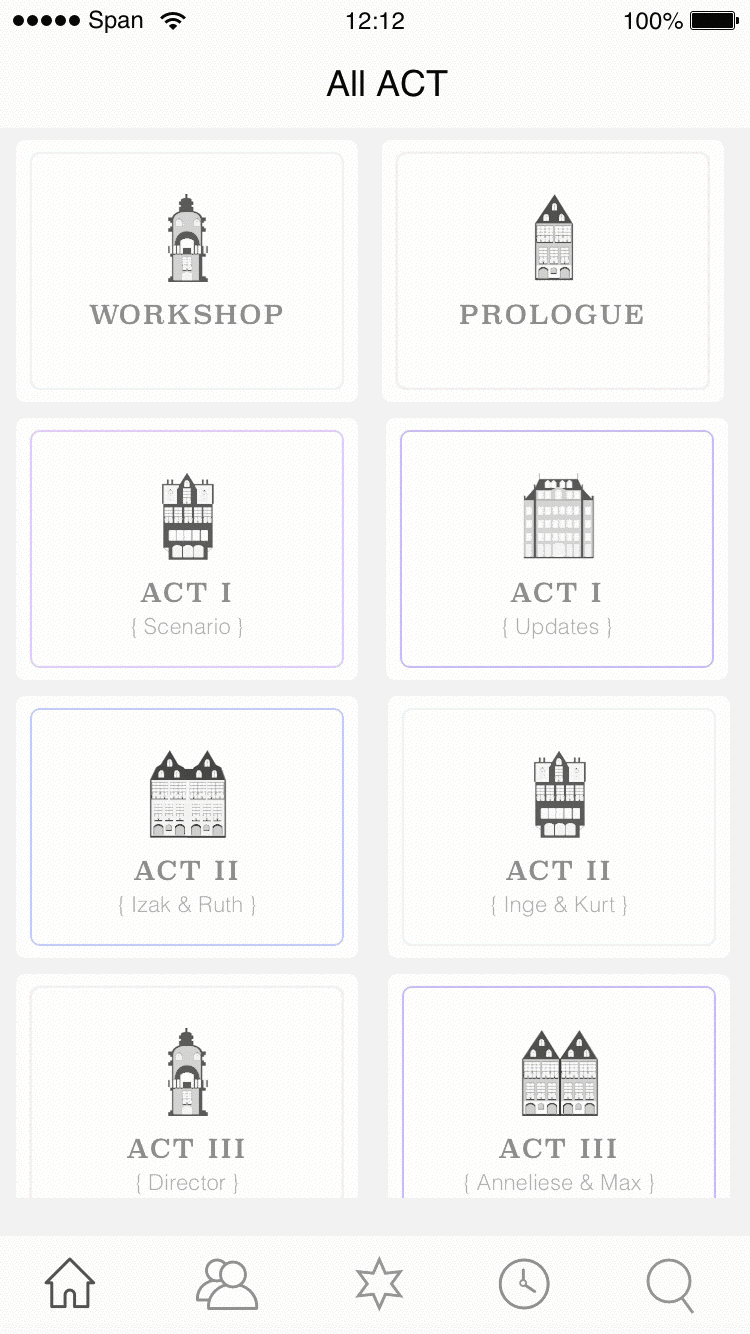This screenshot has height=1334, width=750.
Task: Select Act II Izak & Ruth
Action: (x=187, y=827)
